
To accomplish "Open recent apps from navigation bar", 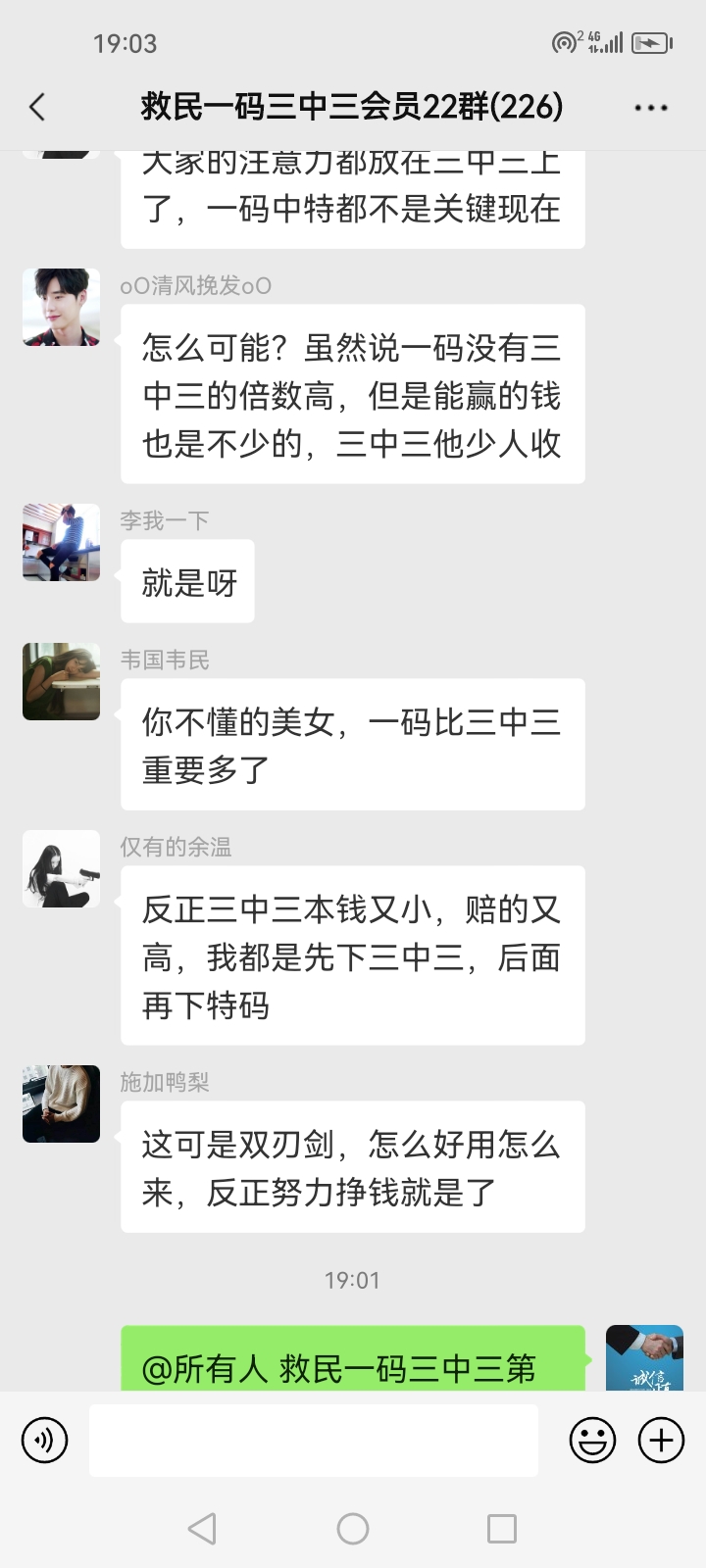I will (502, 1529).
